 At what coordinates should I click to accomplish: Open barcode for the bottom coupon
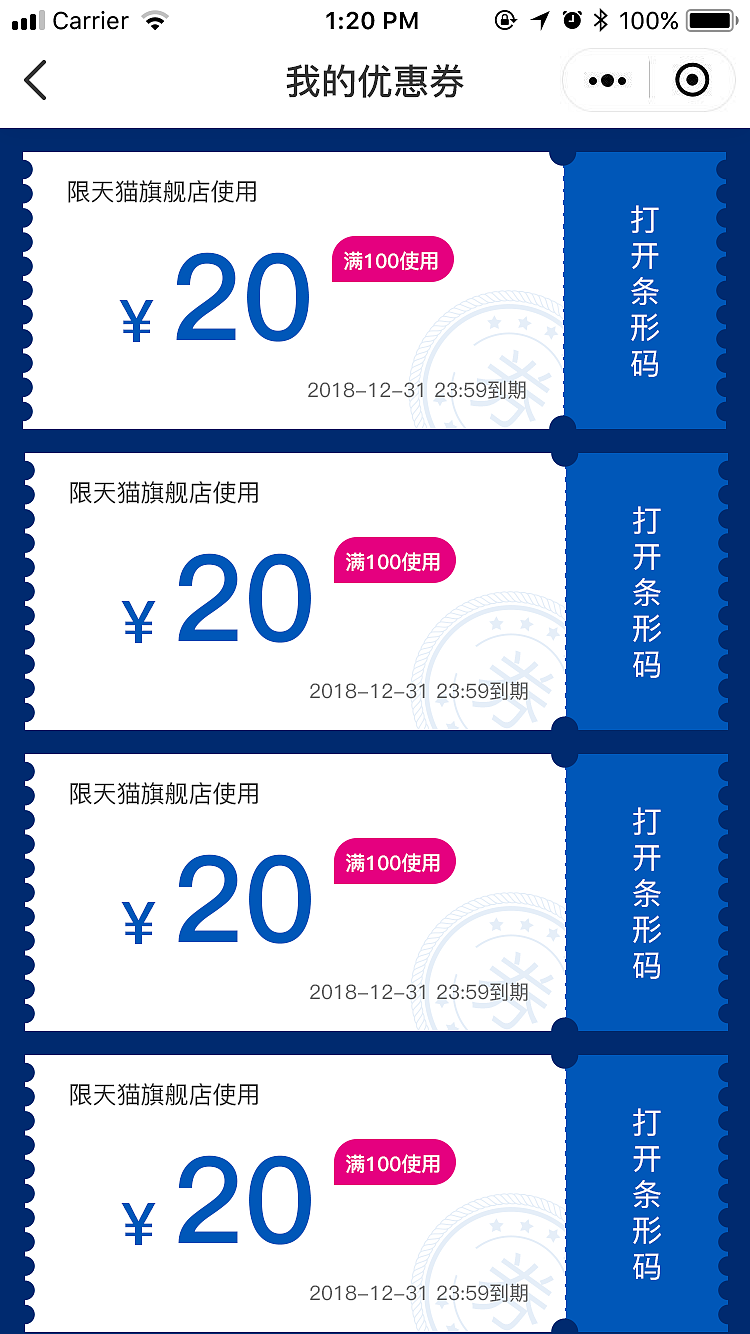pos(647,1192)
